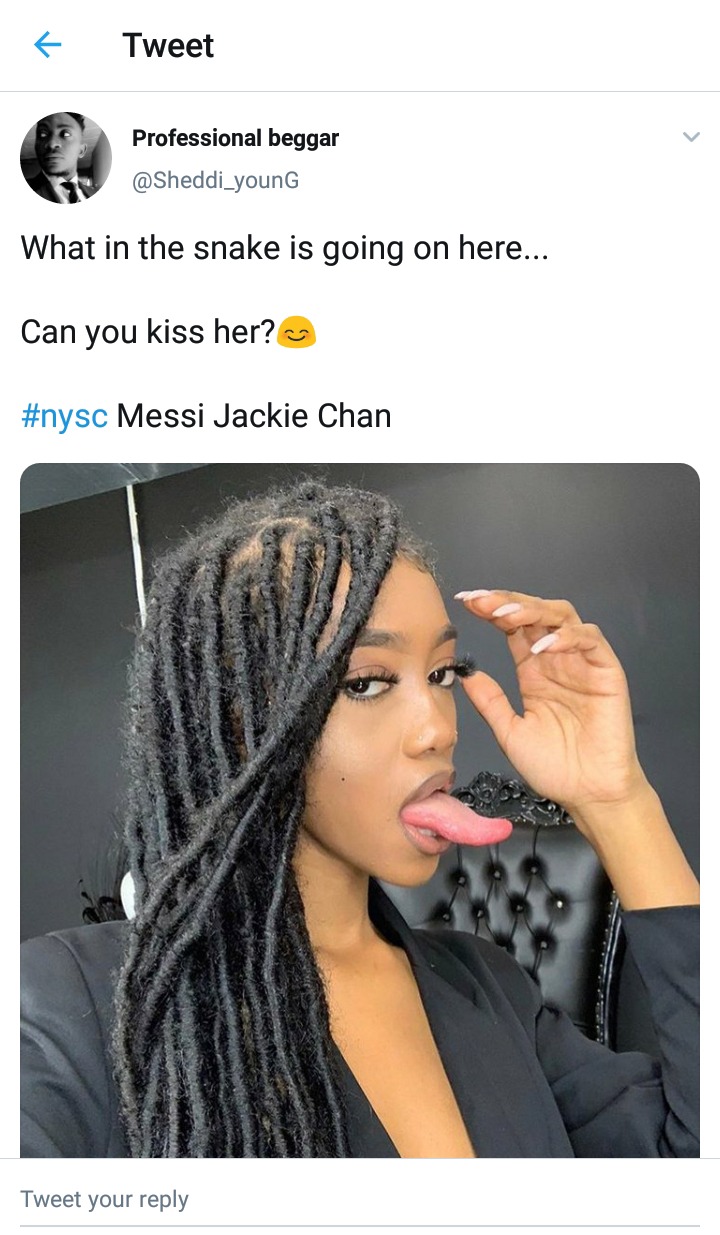This screenshot has width=720, height=1235.
Task: Go back using the top-left arrow
Action: coord(48,45)
